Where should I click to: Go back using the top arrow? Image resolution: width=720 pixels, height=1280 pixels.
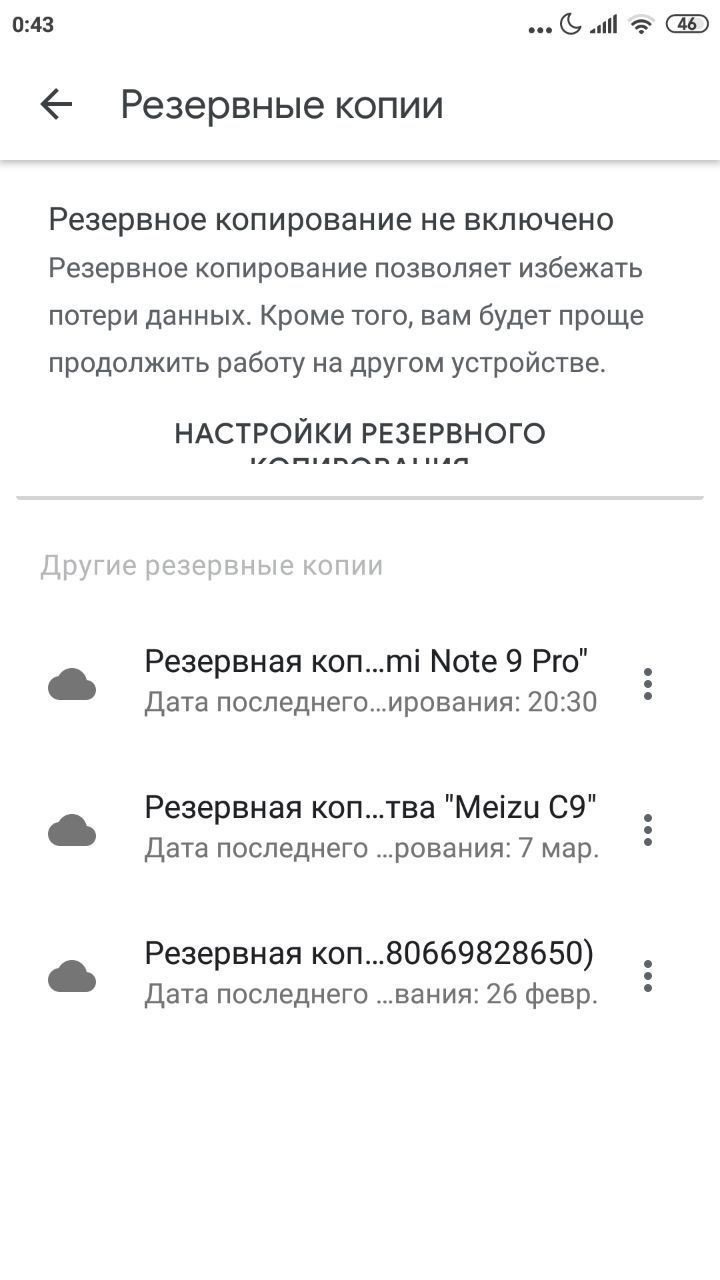click(x=56, y=104)
